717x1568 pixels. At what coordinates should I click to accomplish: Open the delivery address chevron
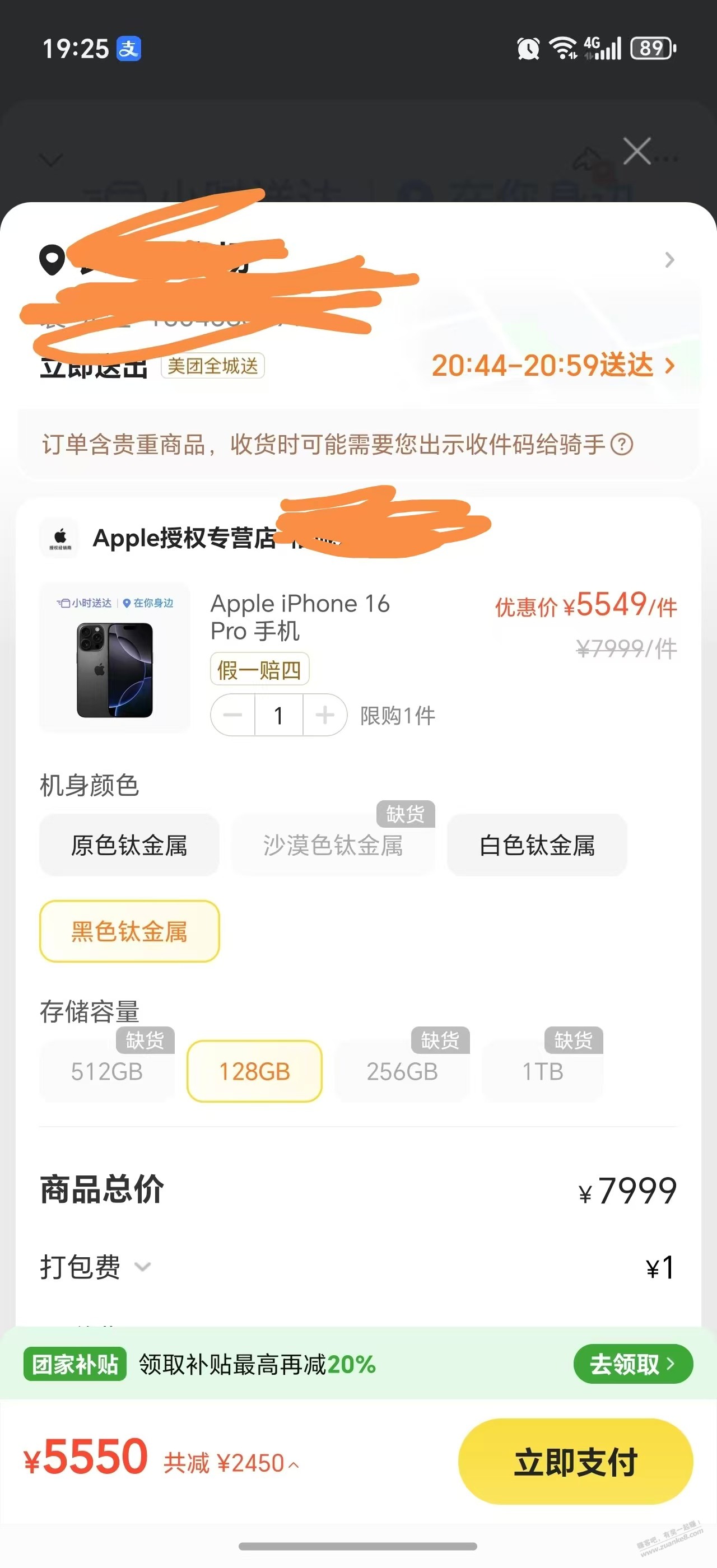click(x=669, y=260)
